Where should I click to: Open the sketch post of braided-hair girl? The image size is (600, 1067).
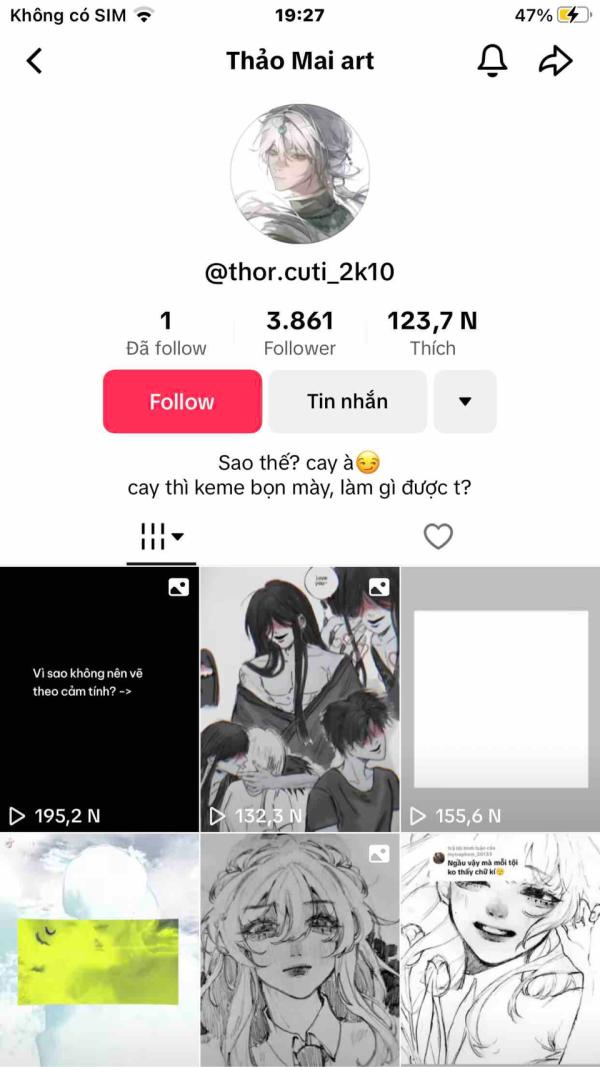point(300,950)
